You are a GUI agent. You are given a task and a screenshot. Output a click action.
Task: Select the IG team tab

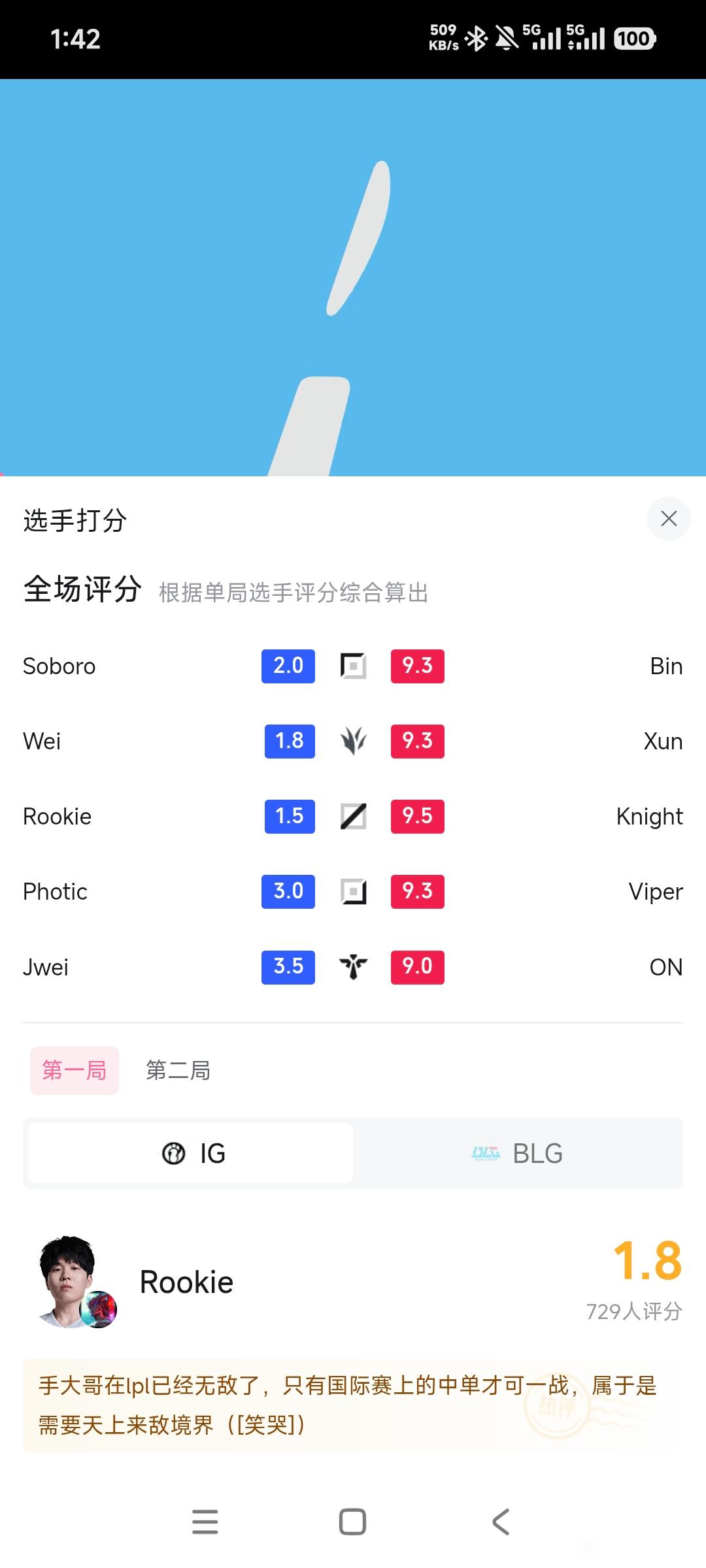coord(191,1153)
